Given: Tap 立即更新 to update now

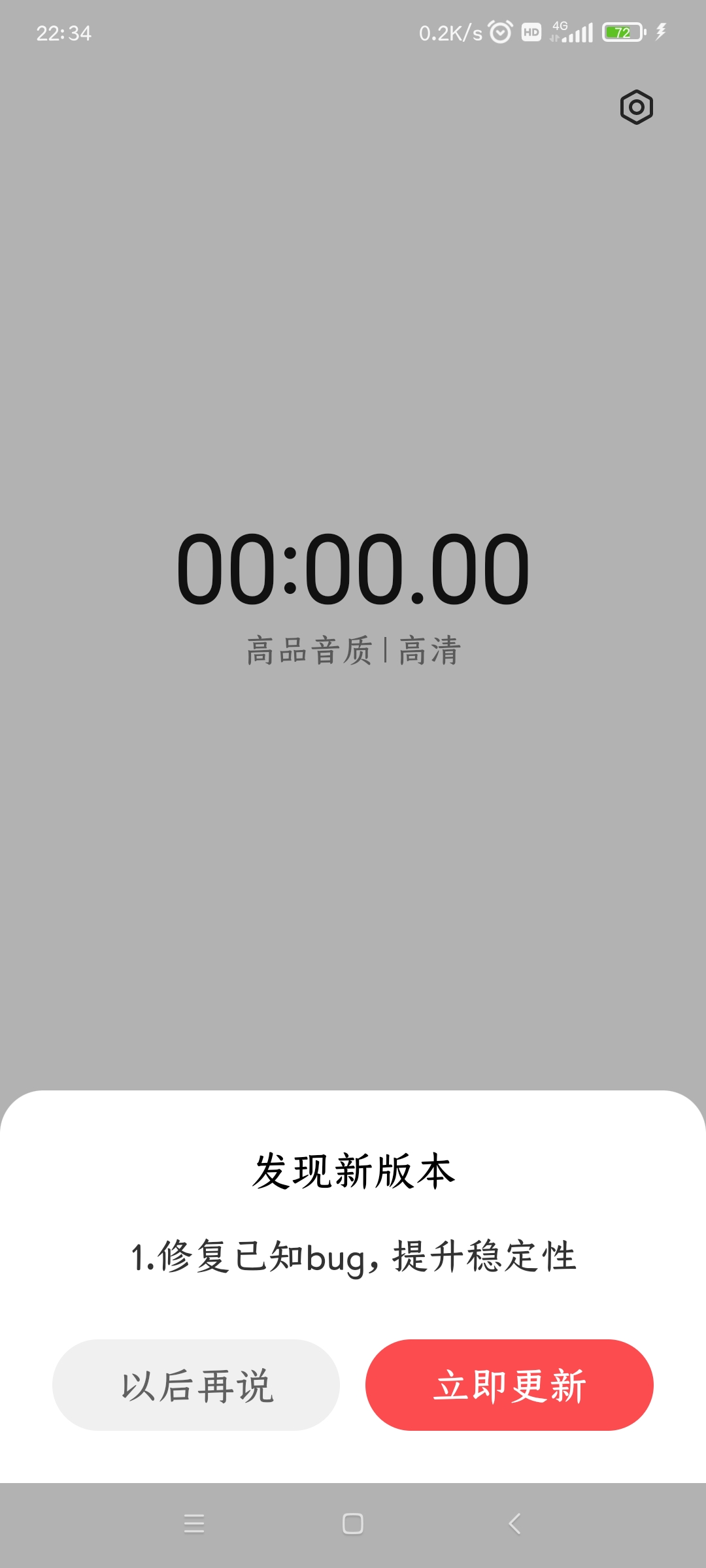Looking at the screenshot, I should click(x=509, y=1384).
